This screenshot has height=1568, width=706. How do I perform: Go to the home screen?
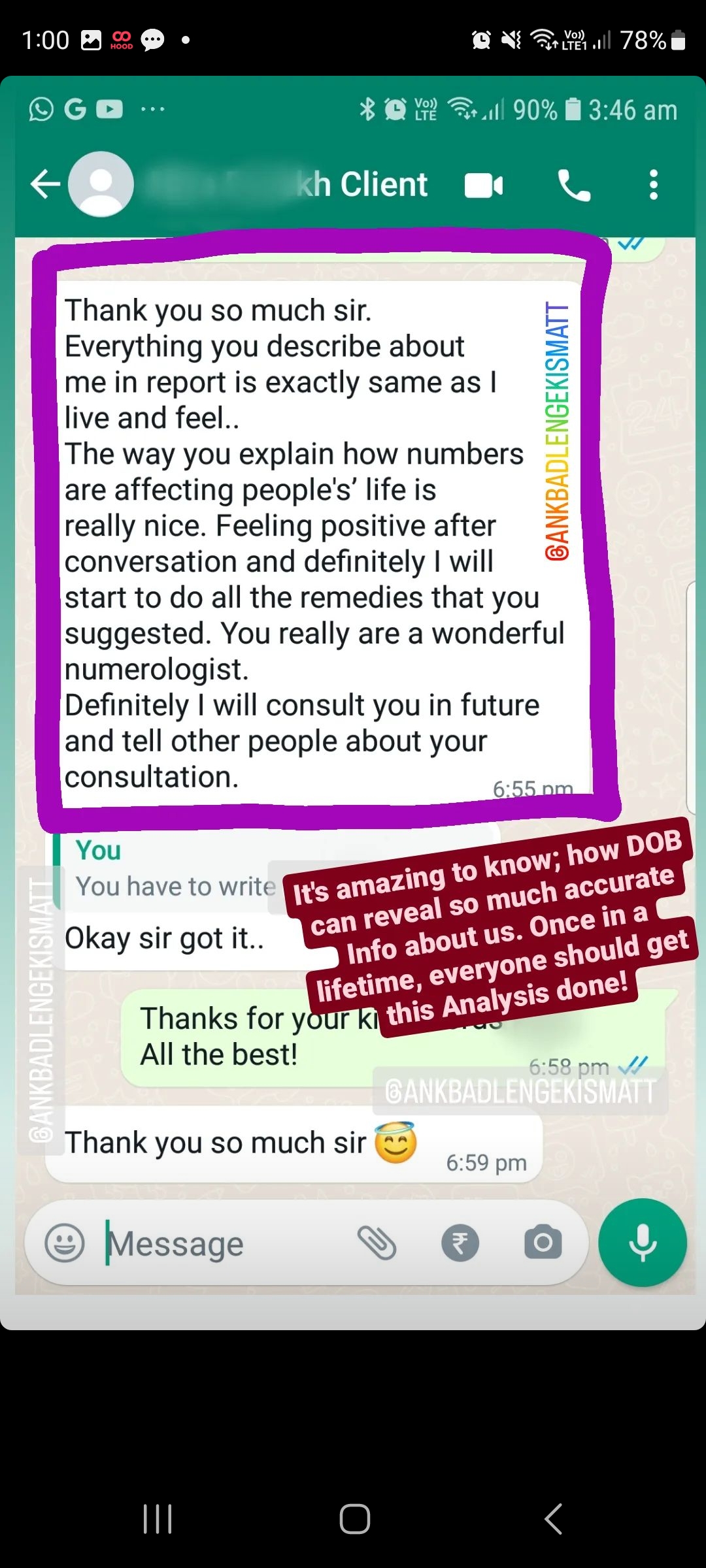pyautogui.click(x=354, y=1518)
